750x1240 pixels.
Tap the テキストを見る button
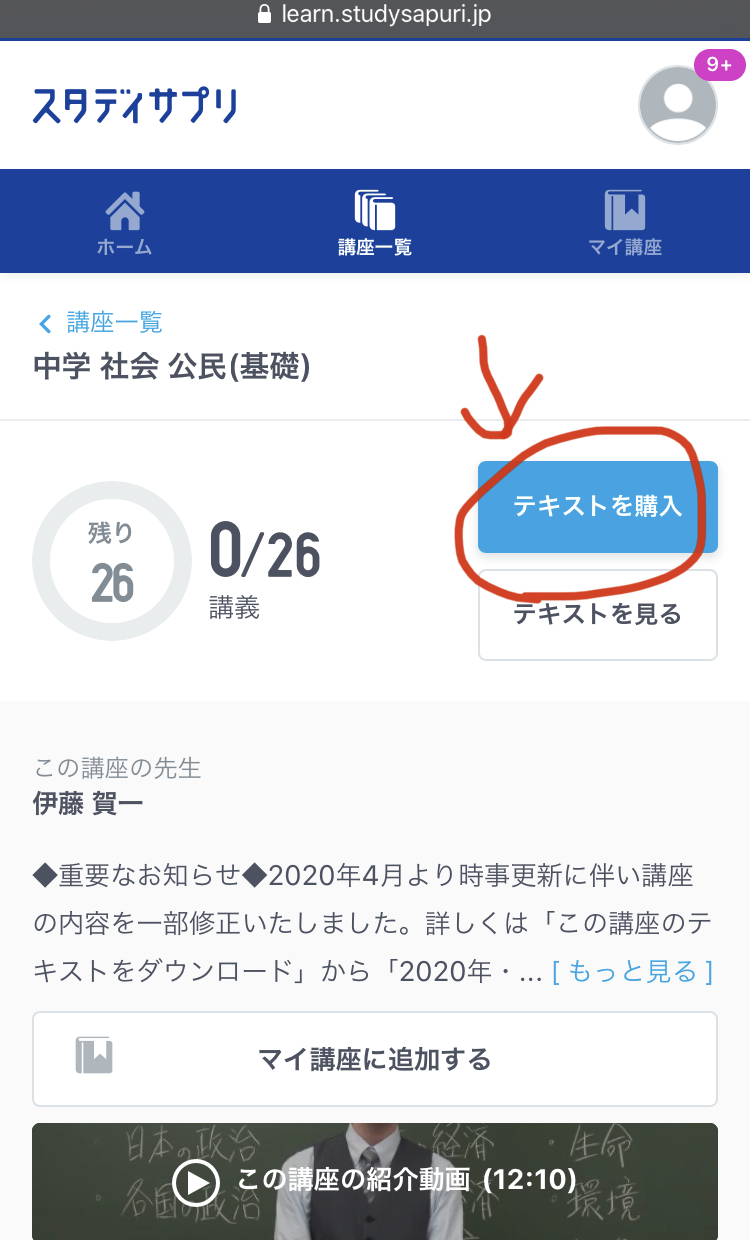(x=598, y=615)
